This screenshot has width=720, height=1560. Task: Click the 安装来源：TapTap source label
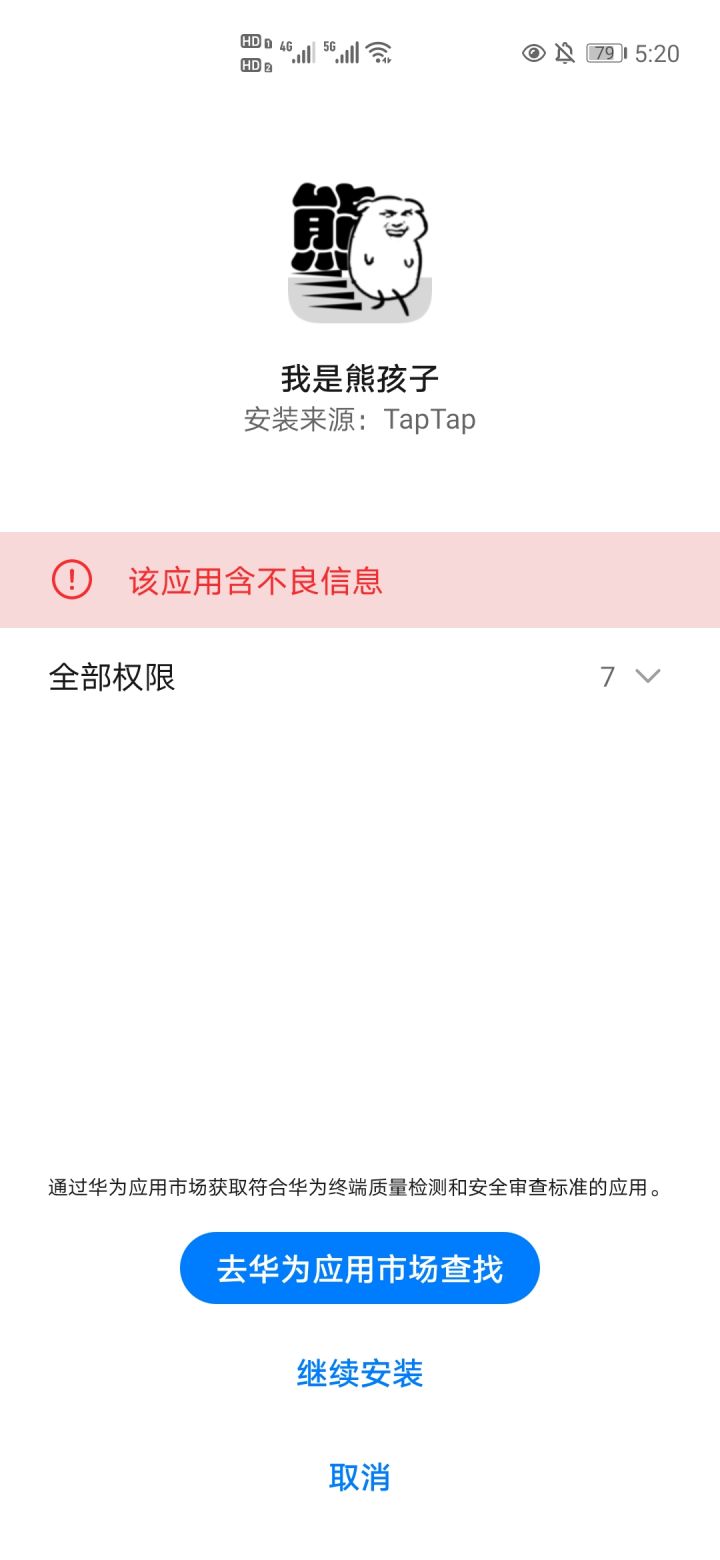(x=360, y=419)
